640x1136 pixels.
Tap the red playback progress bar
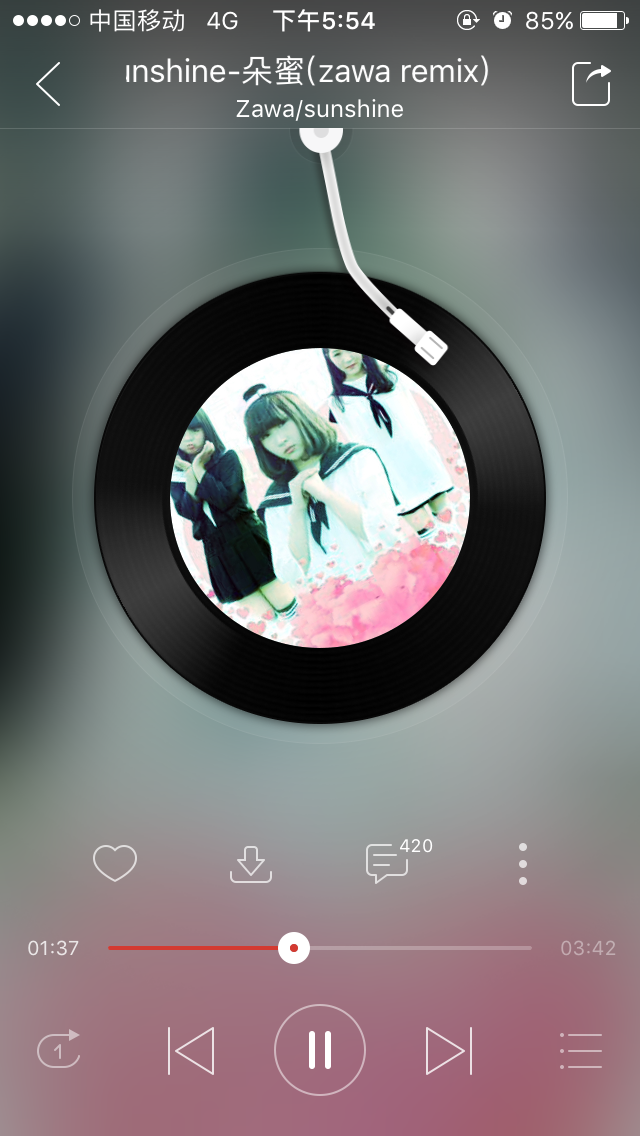pyautogui.click(x=200, y=947)
